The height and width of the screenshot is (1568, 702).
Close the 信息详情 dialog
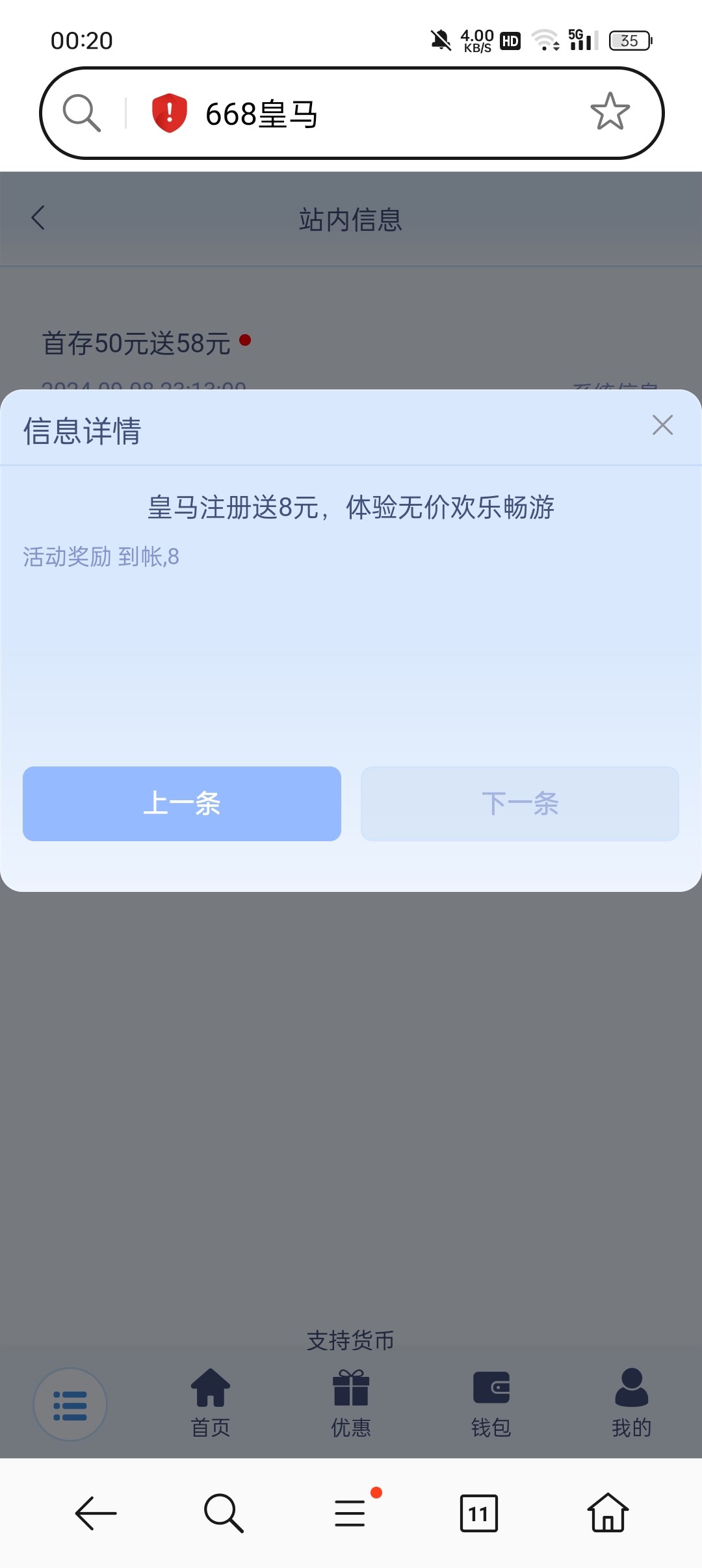pyautogui.click(x=662, y=425)
